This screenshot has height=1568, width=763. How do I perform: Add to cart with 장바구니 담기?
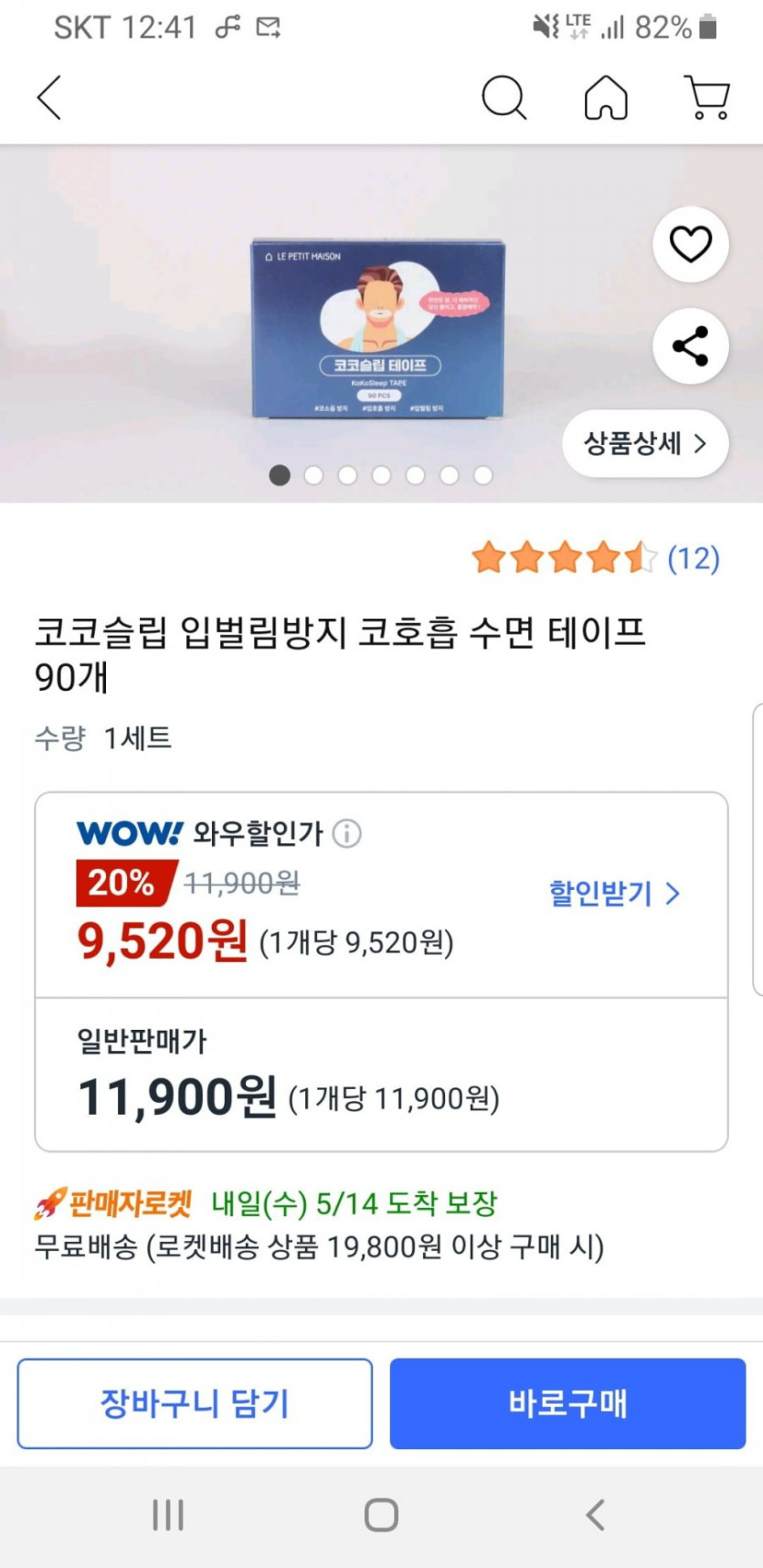(195, 1404)
